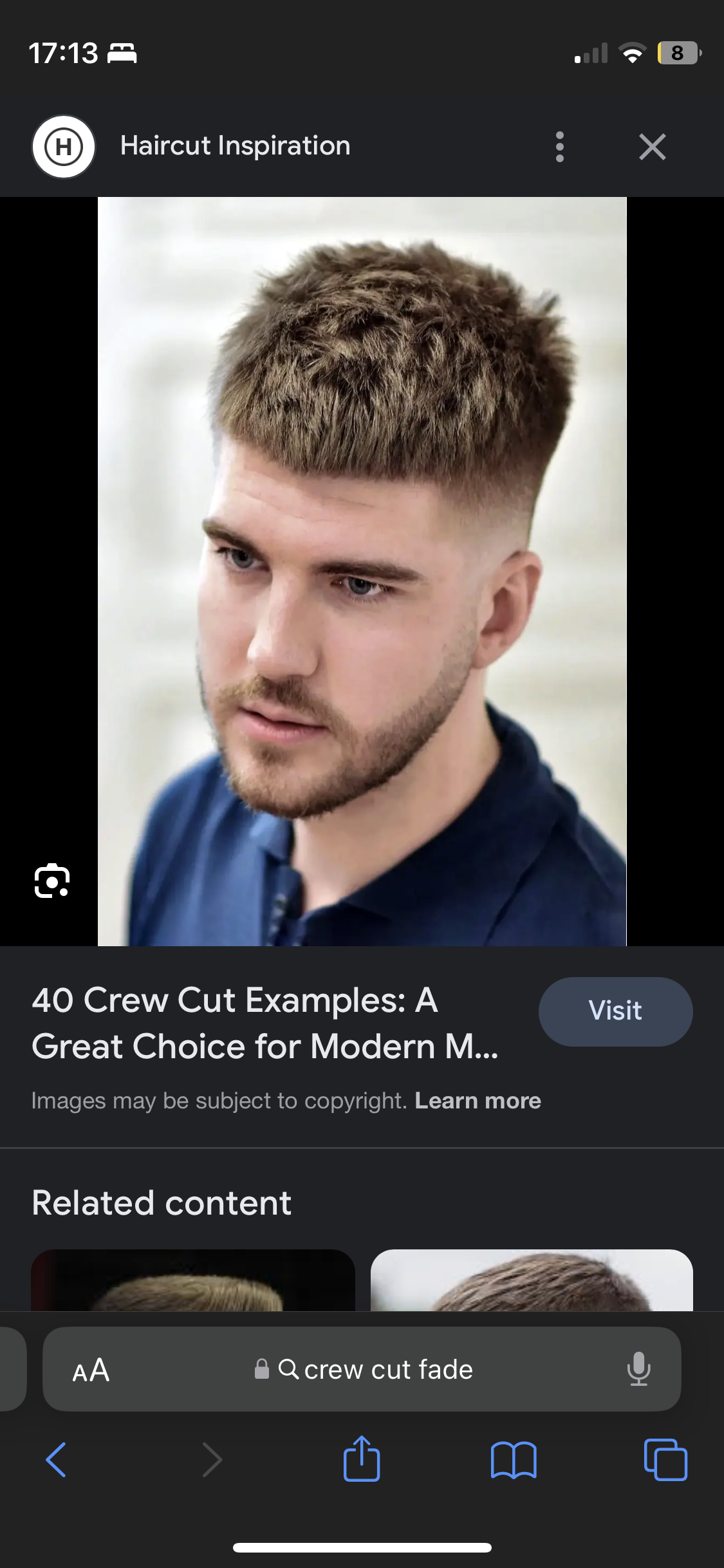Search this image with Google Lens
This screenshot has width=724, height=1568.
click(x=51, y=881)
